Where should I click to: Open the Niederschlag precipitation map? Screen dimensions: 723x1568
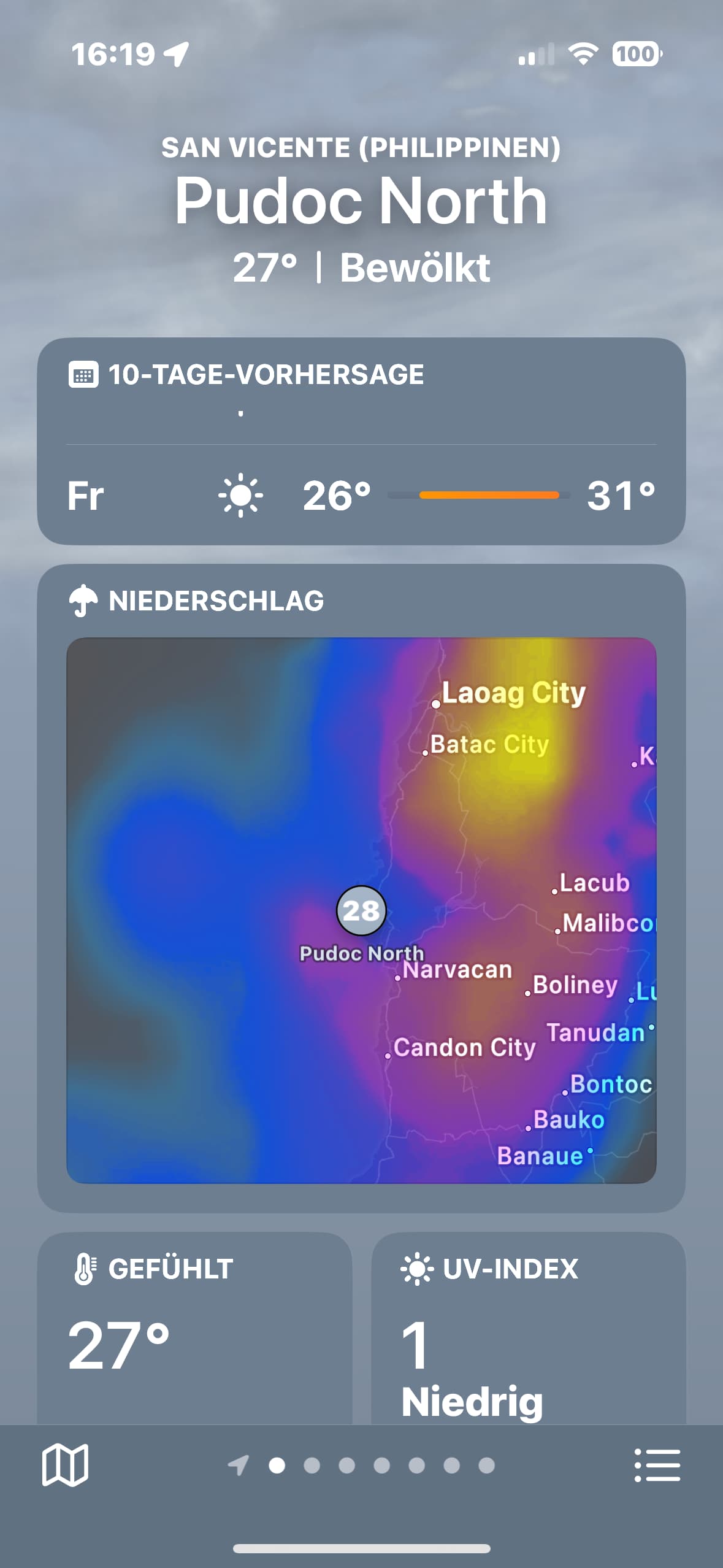pos(361,910)
